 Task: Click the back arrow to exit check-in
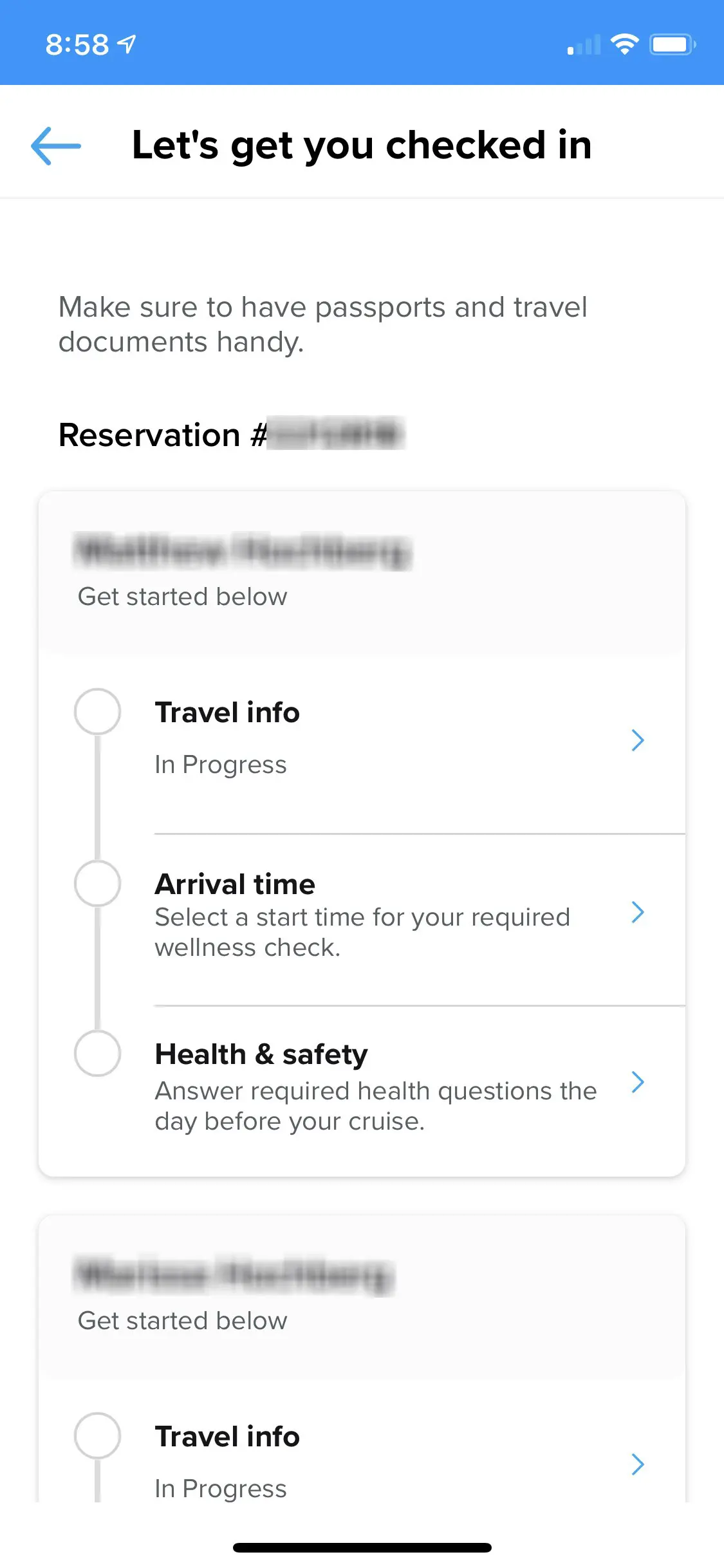(55, 145)
